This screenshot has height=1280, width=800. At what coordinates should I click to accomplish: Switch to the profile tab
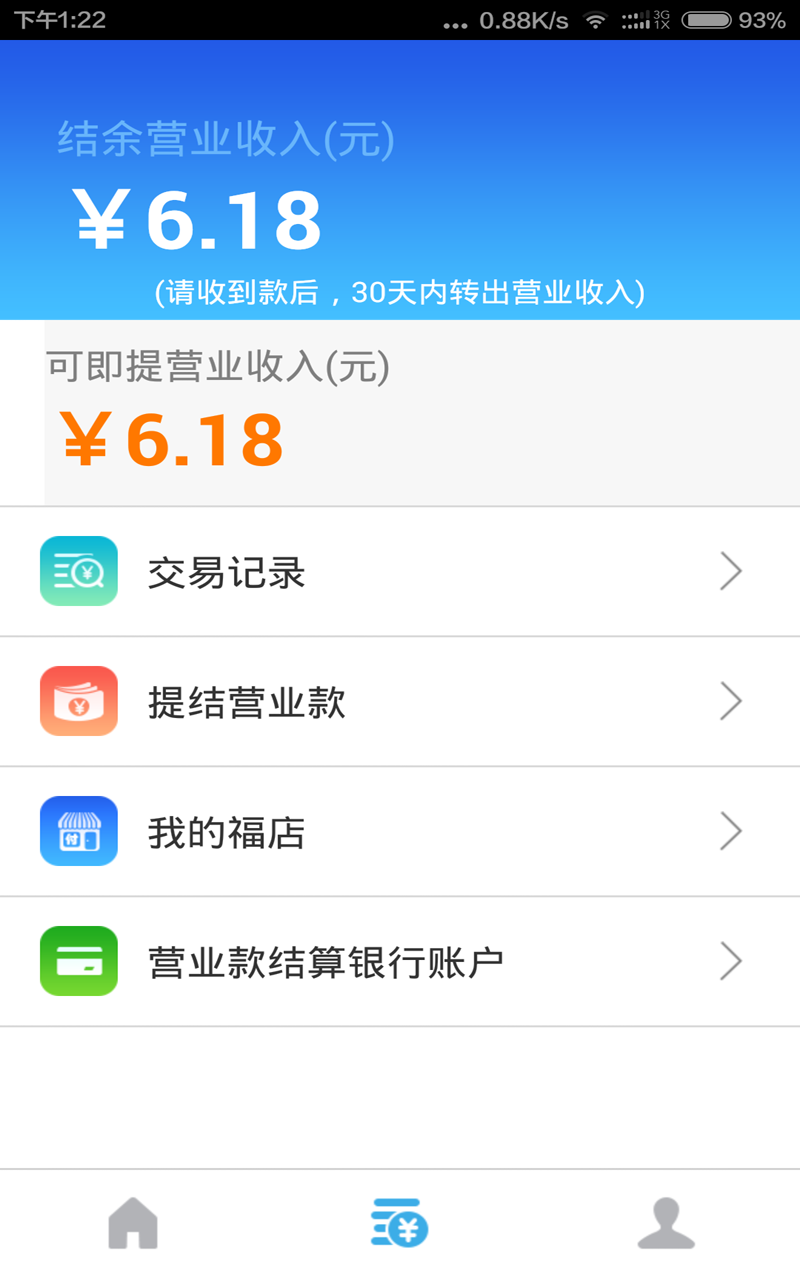click(x=666, y=1223)
